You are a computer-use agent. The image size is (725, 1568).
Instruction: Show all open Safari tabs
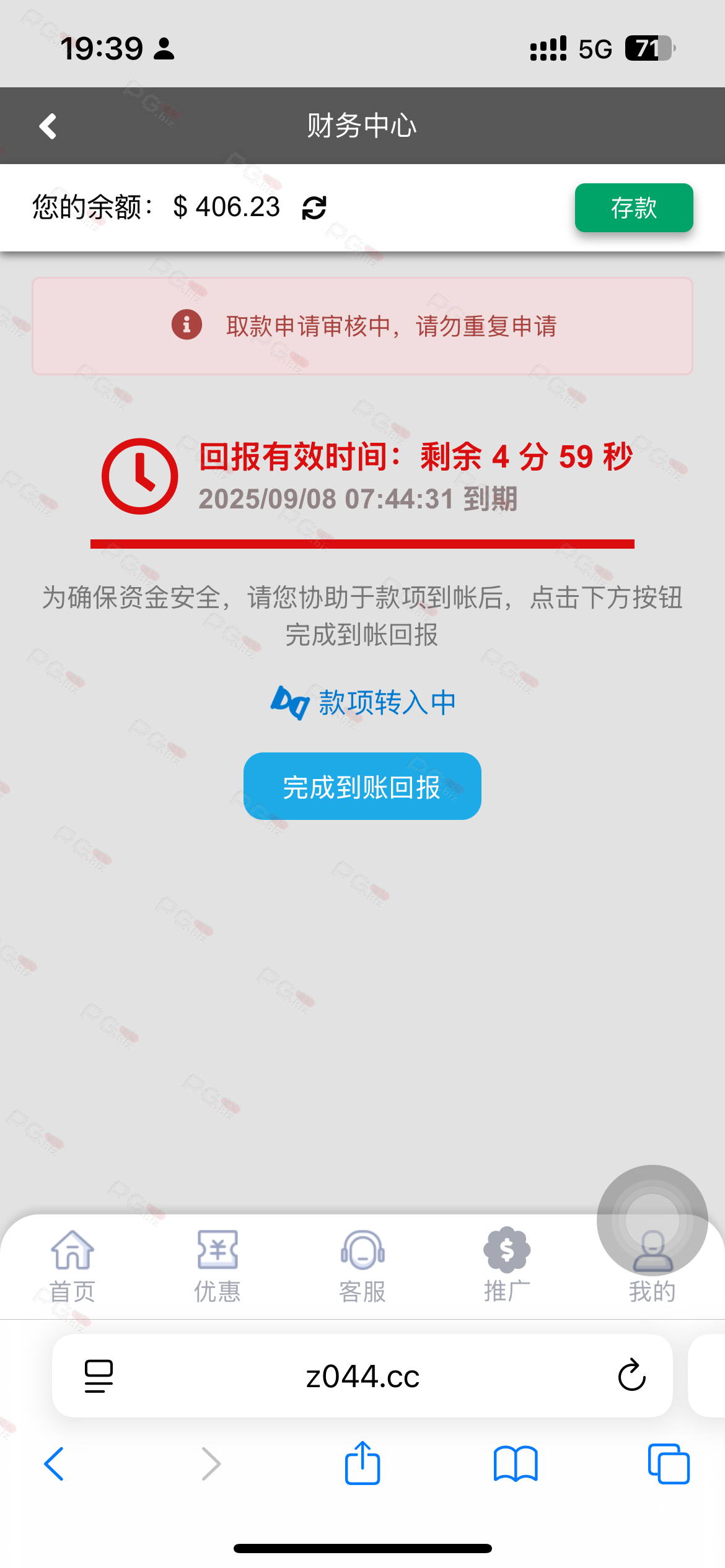(x=668, y=1464)
